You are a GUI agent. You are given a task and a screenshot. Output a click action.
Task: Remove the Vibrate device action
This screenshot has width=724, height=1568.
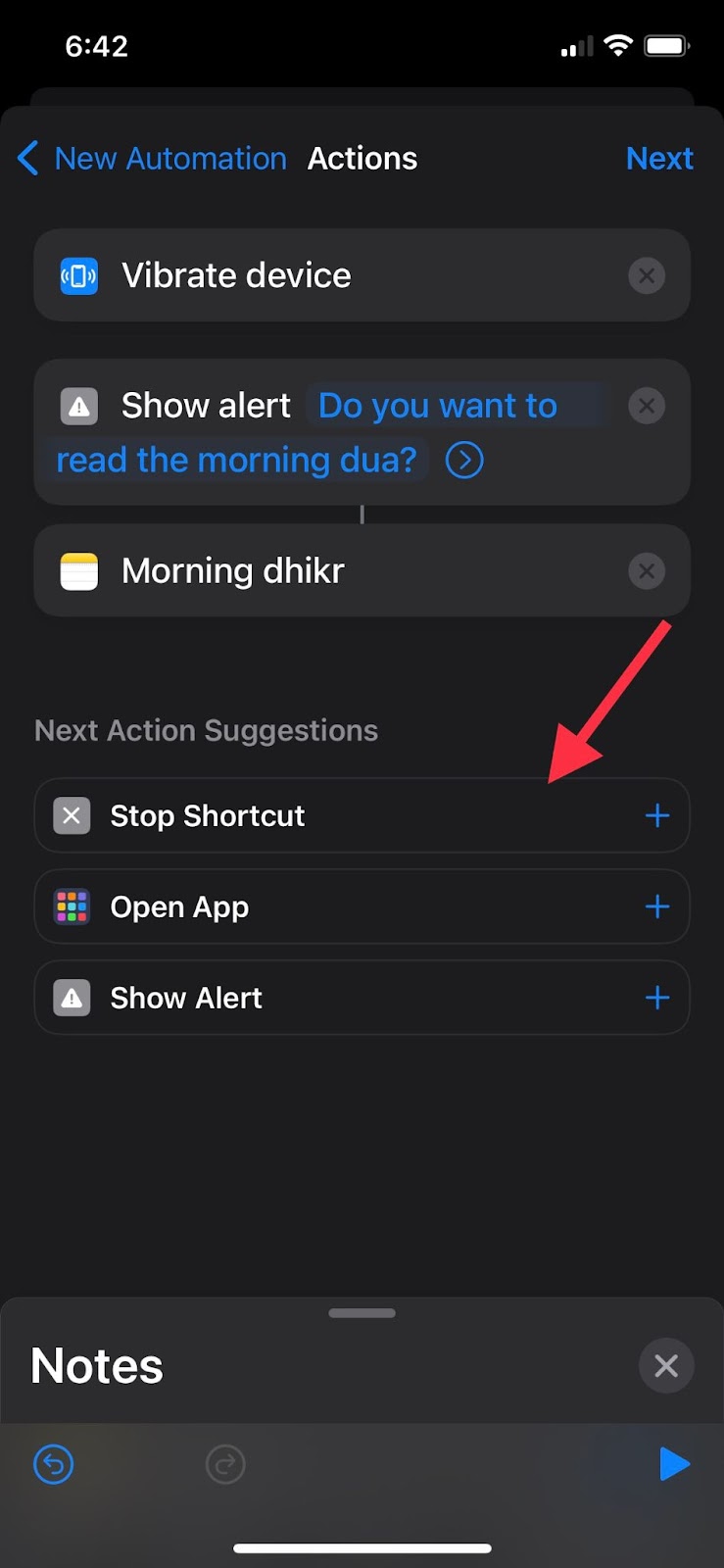point(647,276)
